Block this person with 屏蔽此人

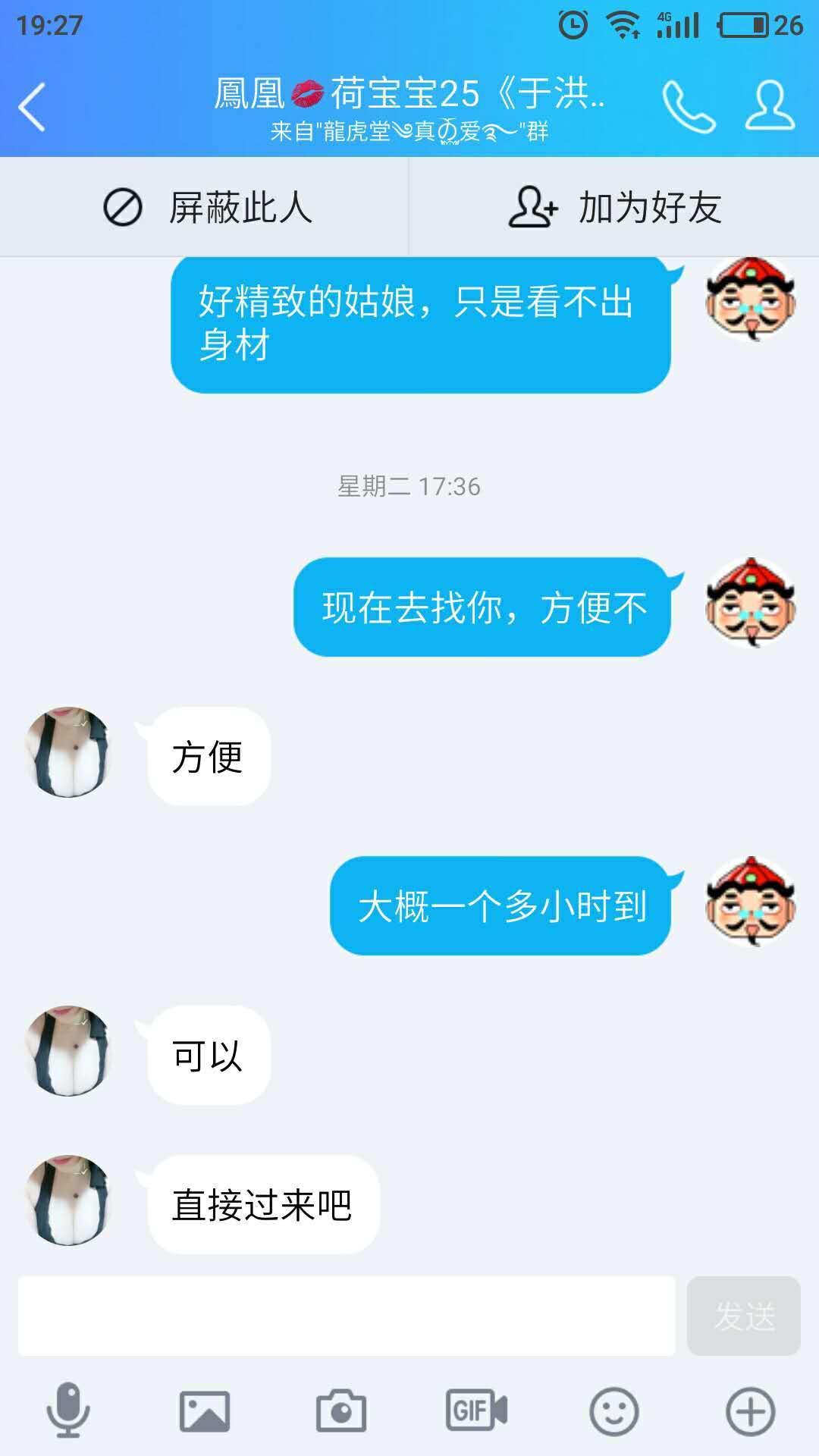(x=206, y=208)
